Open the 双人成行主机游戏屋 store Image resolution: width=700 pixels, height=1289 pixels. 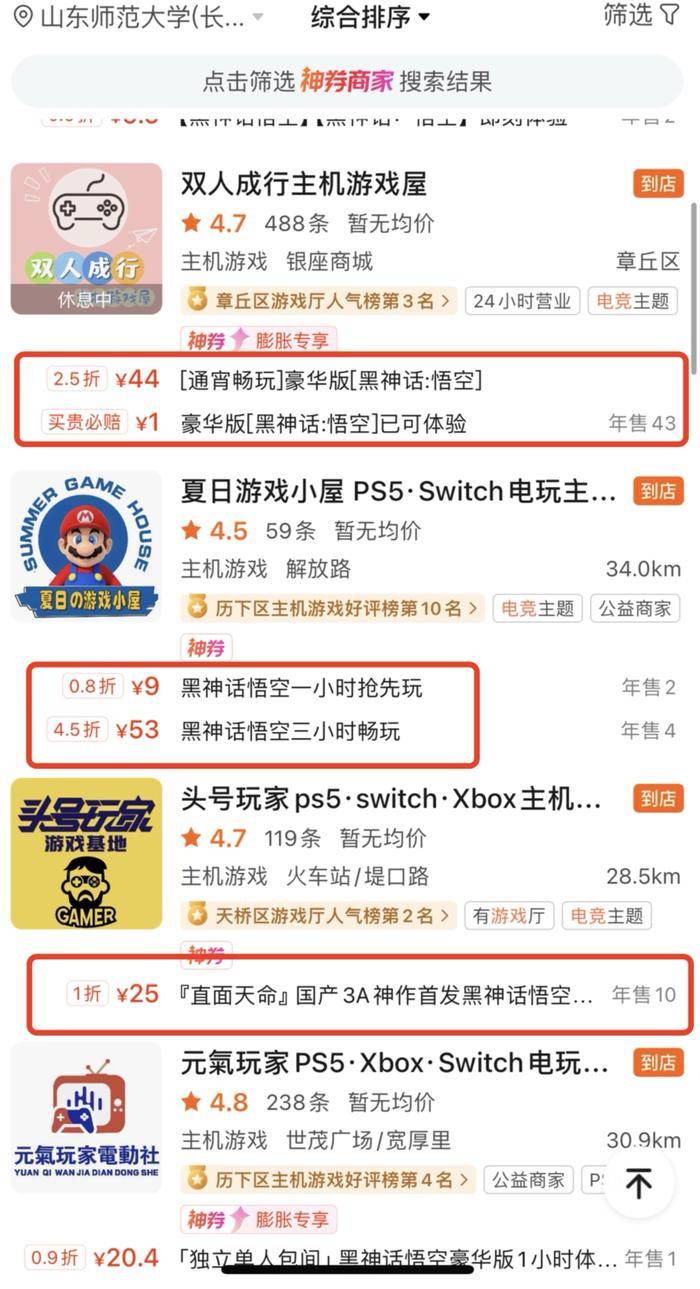click(304, 184)
